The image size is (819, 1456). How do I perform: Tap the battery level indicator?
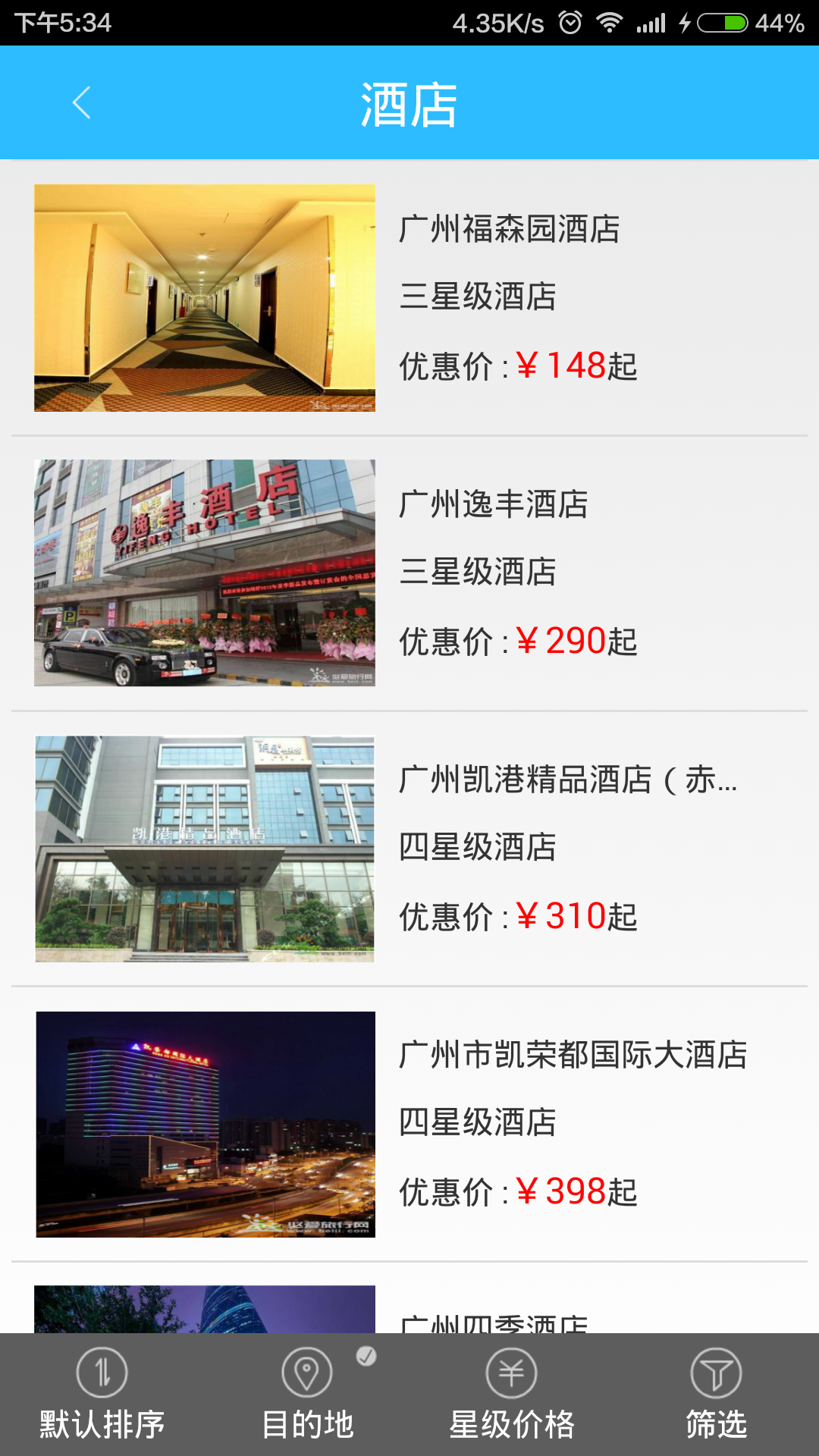[x=721, y=23]
